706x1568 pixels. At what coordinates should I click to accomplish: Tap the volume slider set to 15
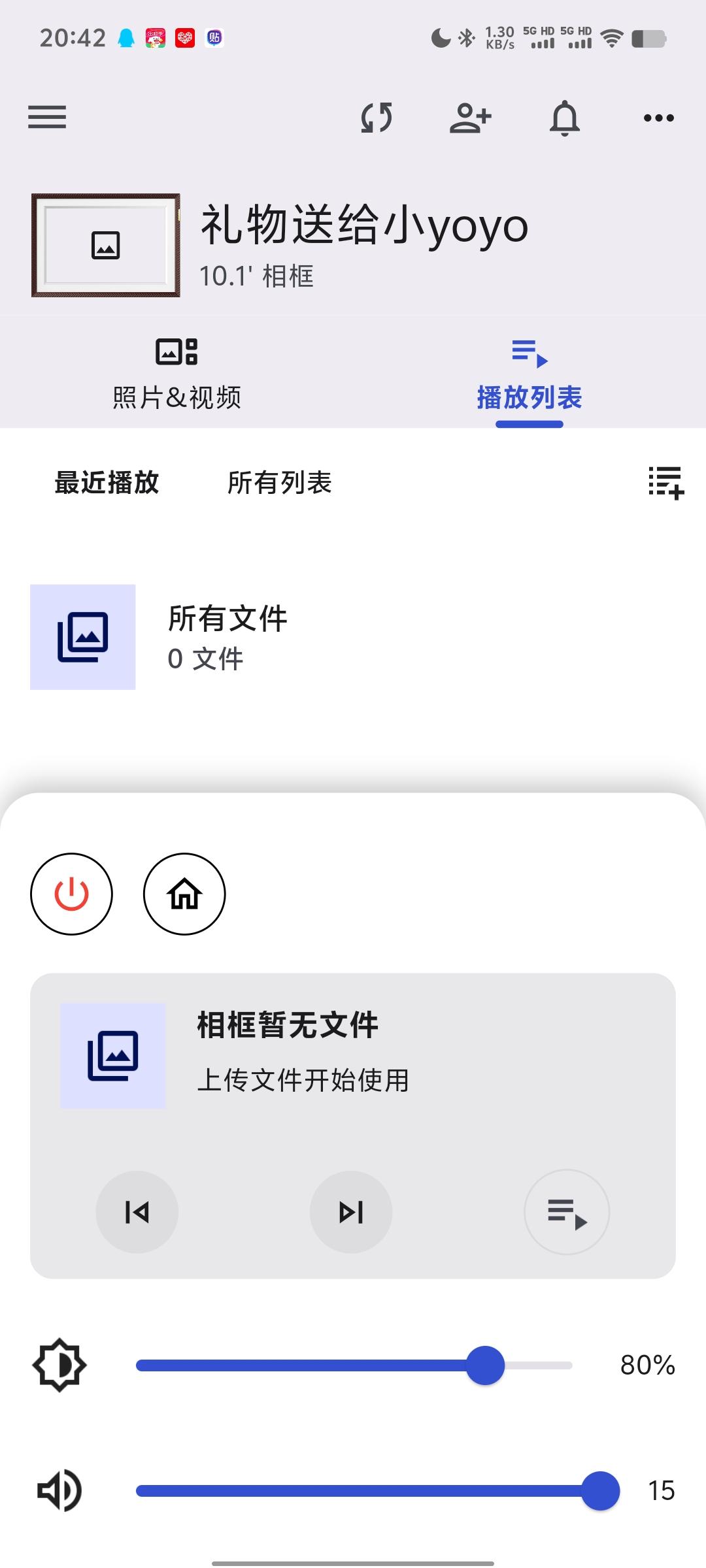click(378, 1491)
